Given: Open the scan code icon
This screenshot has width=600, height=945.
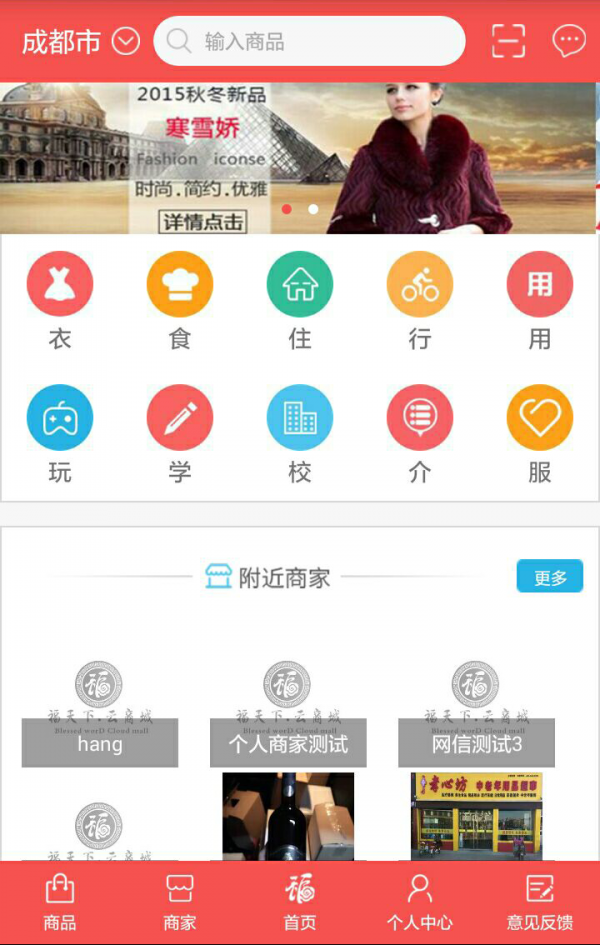Looking at the screenshot, I should coord(508,41).
